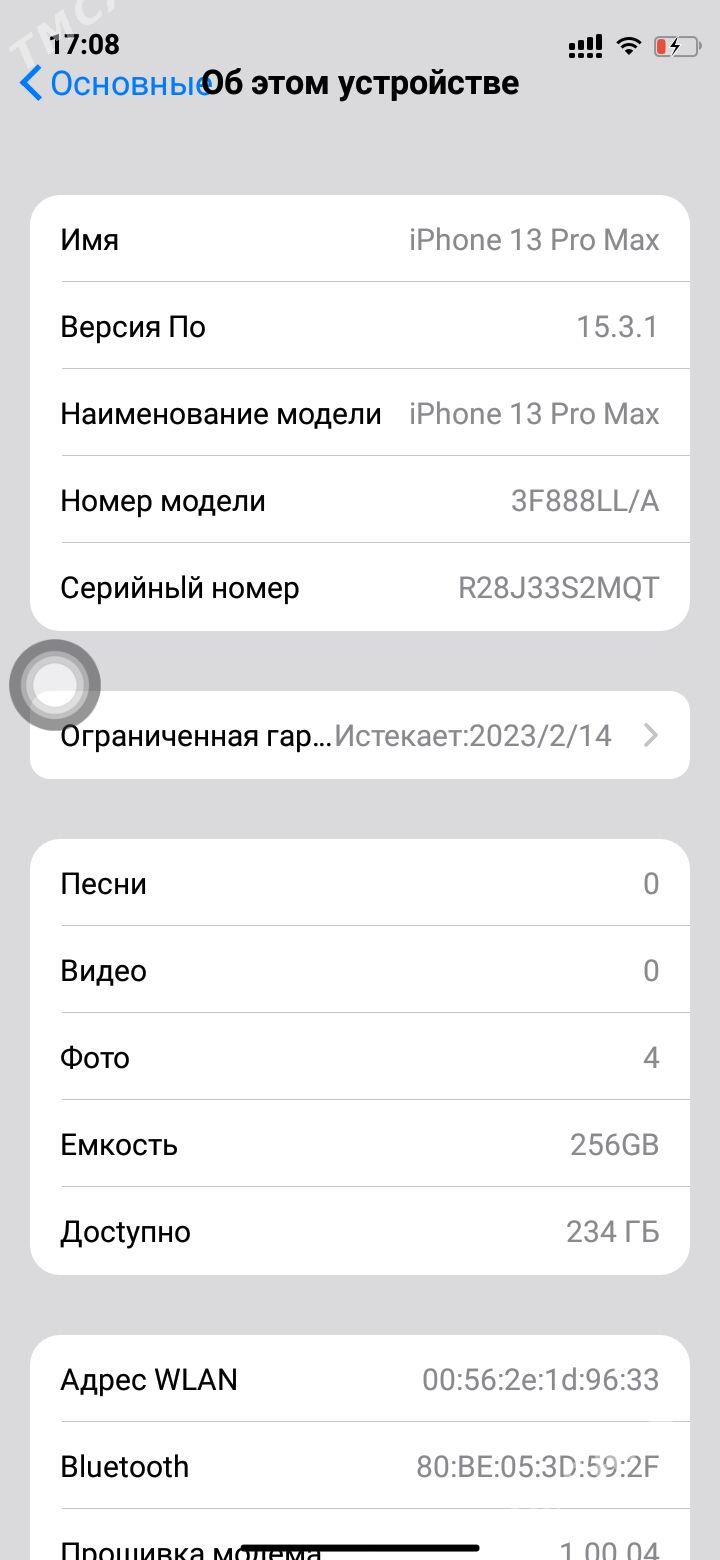Return to Основные settings menu
Screen dimensions: 720x1560
click(120, 84)
